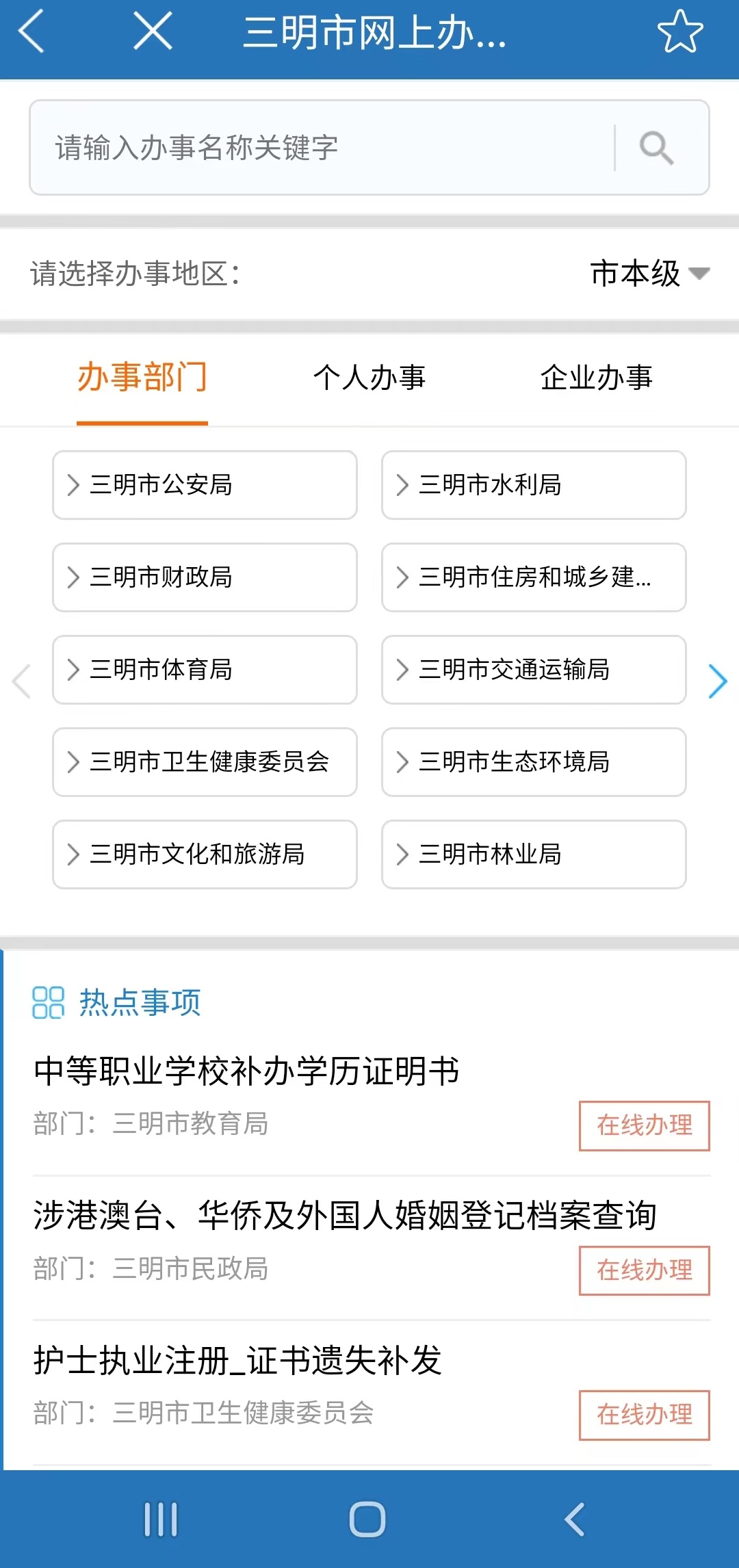739x1568 pixels.
Task: Go back using the top-left arrow
Action: (x=31, y=31)
